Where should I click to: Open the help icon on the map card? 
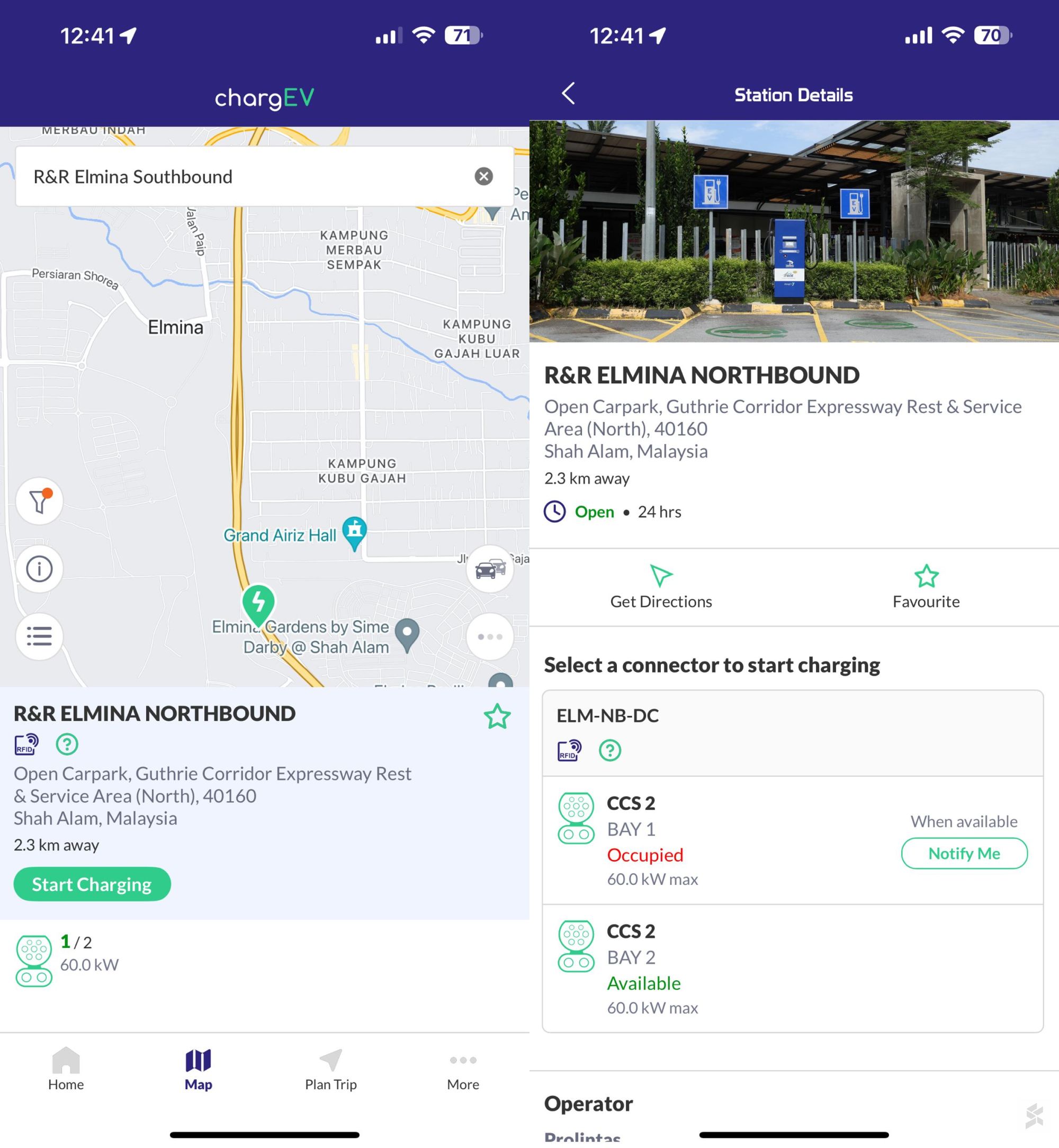click(x=67, y=745)
